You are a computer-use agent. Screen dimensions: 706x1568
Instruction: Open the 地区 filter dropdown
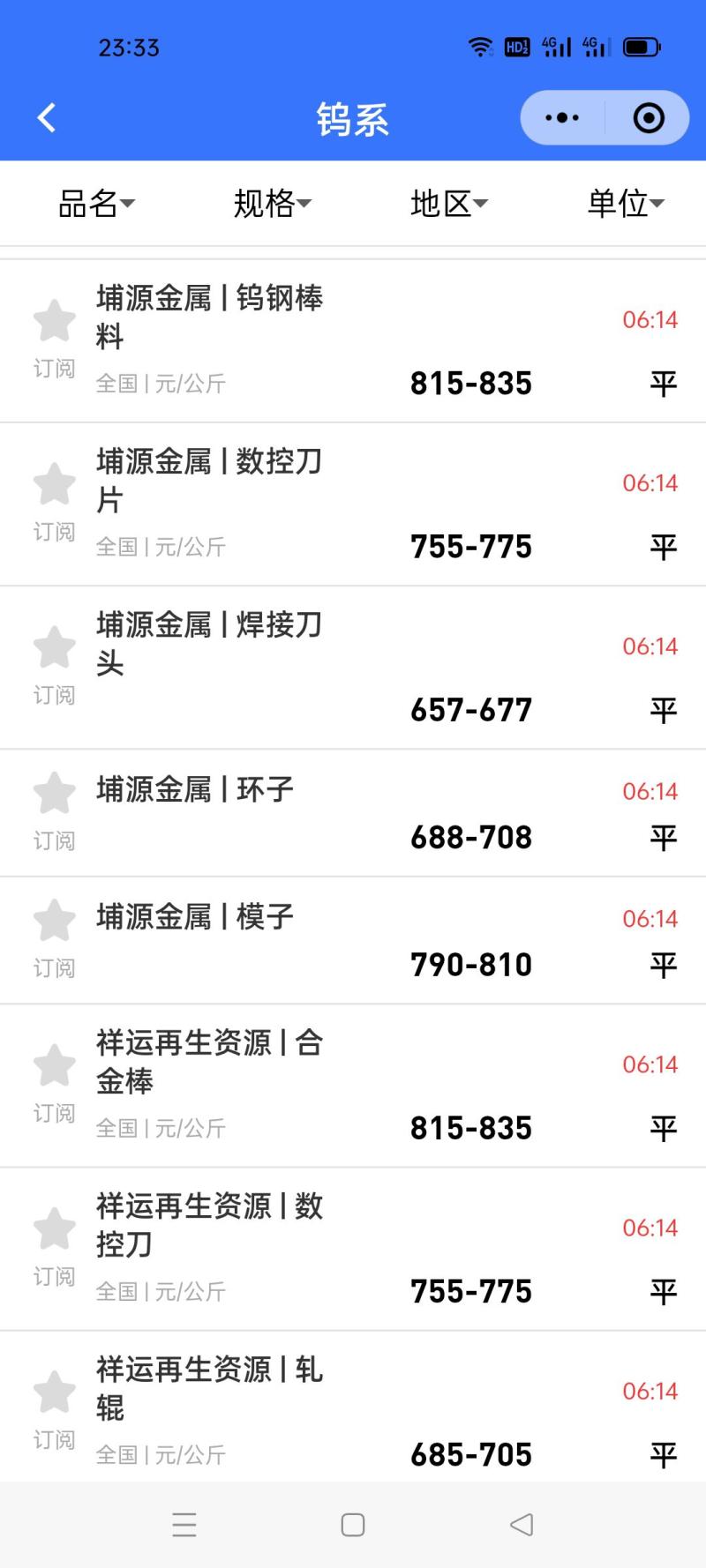448,204
